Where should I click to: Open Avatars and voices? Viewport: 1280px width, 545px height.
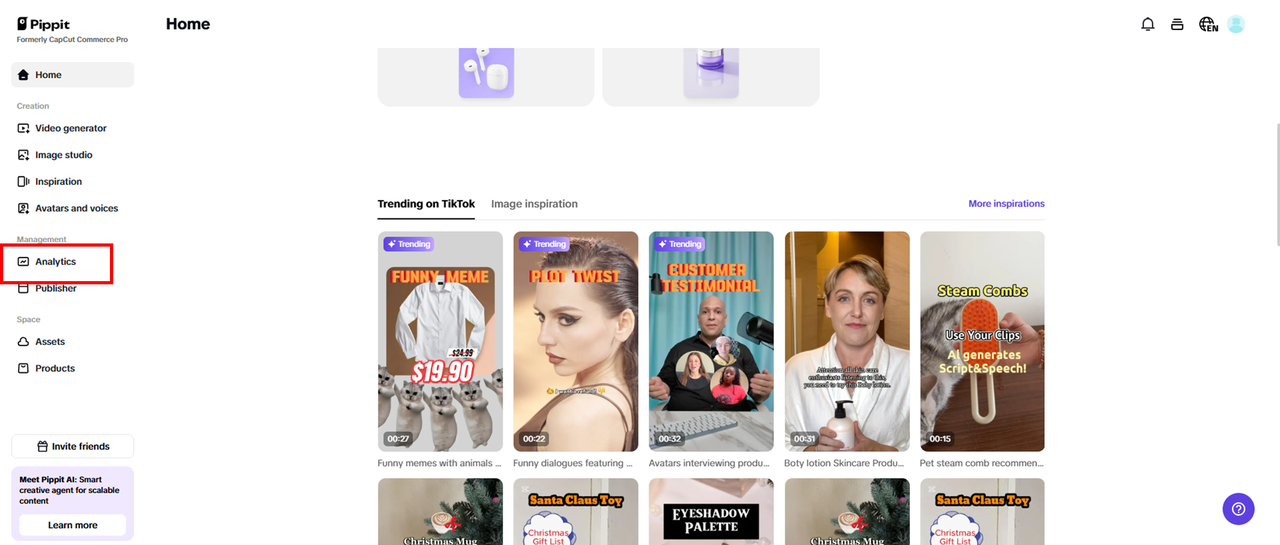pos(76,208)
